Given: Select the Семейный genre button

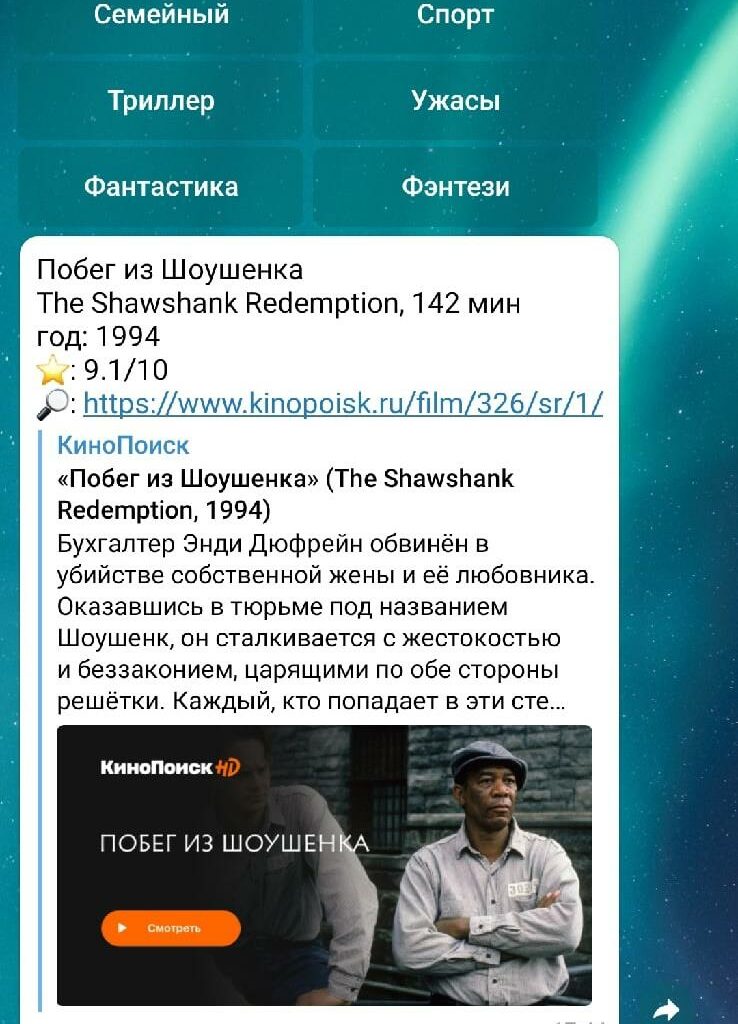Looking at the screenshot, I should 161,16.
